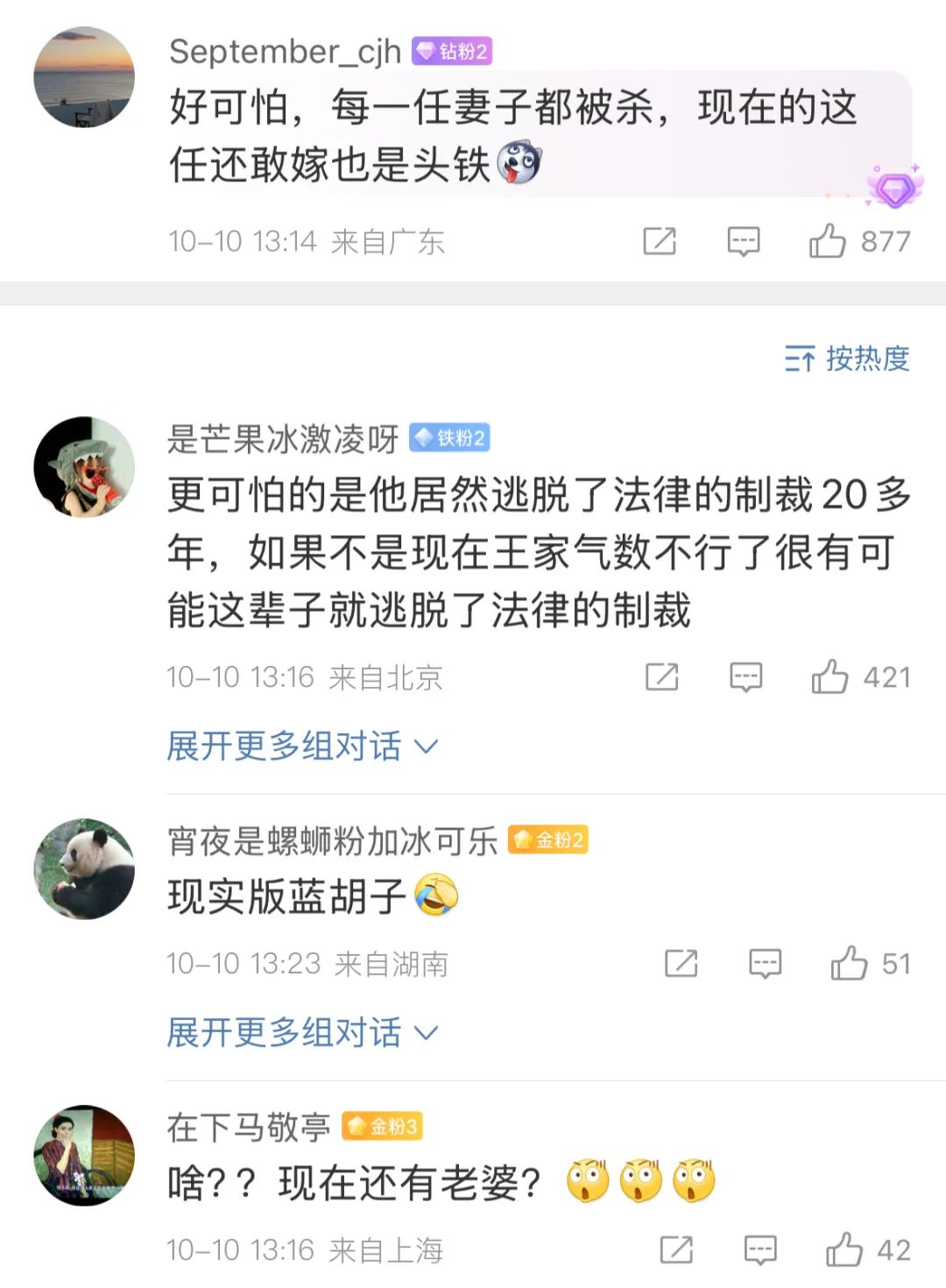This screenshot has width=946, height=1288.
Task: Like the 现实版蓝胡子 comment
Action: (x=849, y=964)
